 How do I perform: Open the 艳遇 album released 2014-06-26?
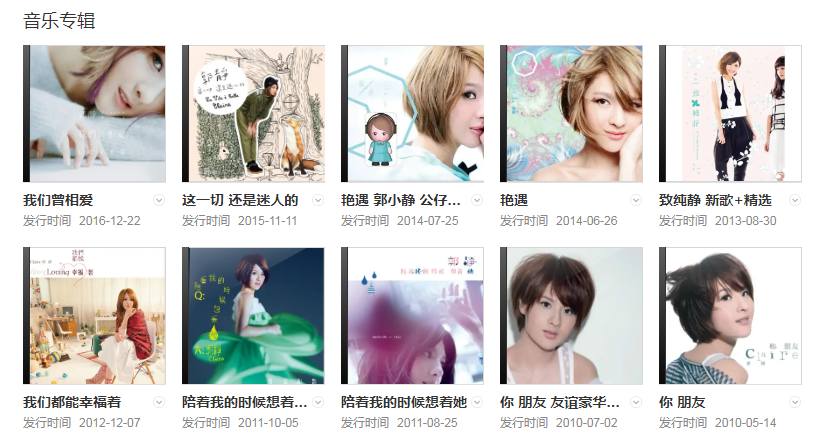[572, 113]
